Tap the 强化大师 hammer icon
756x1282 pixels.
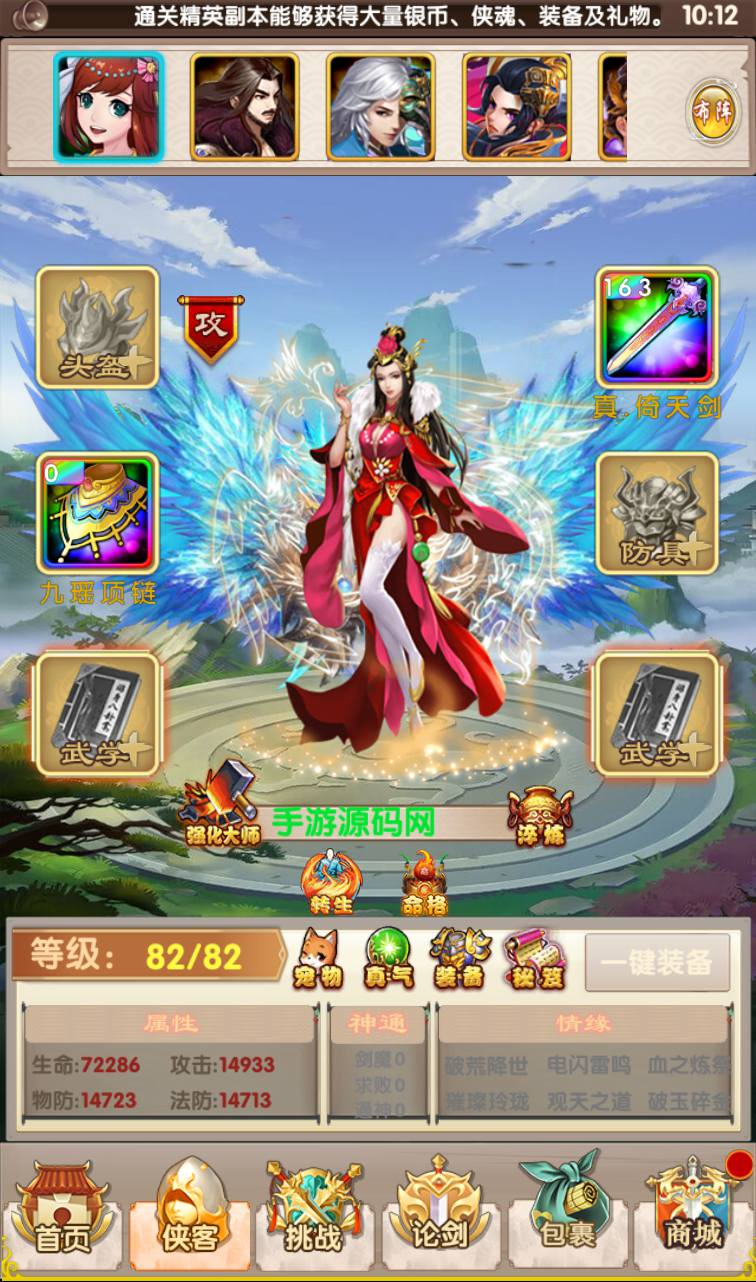220,804
